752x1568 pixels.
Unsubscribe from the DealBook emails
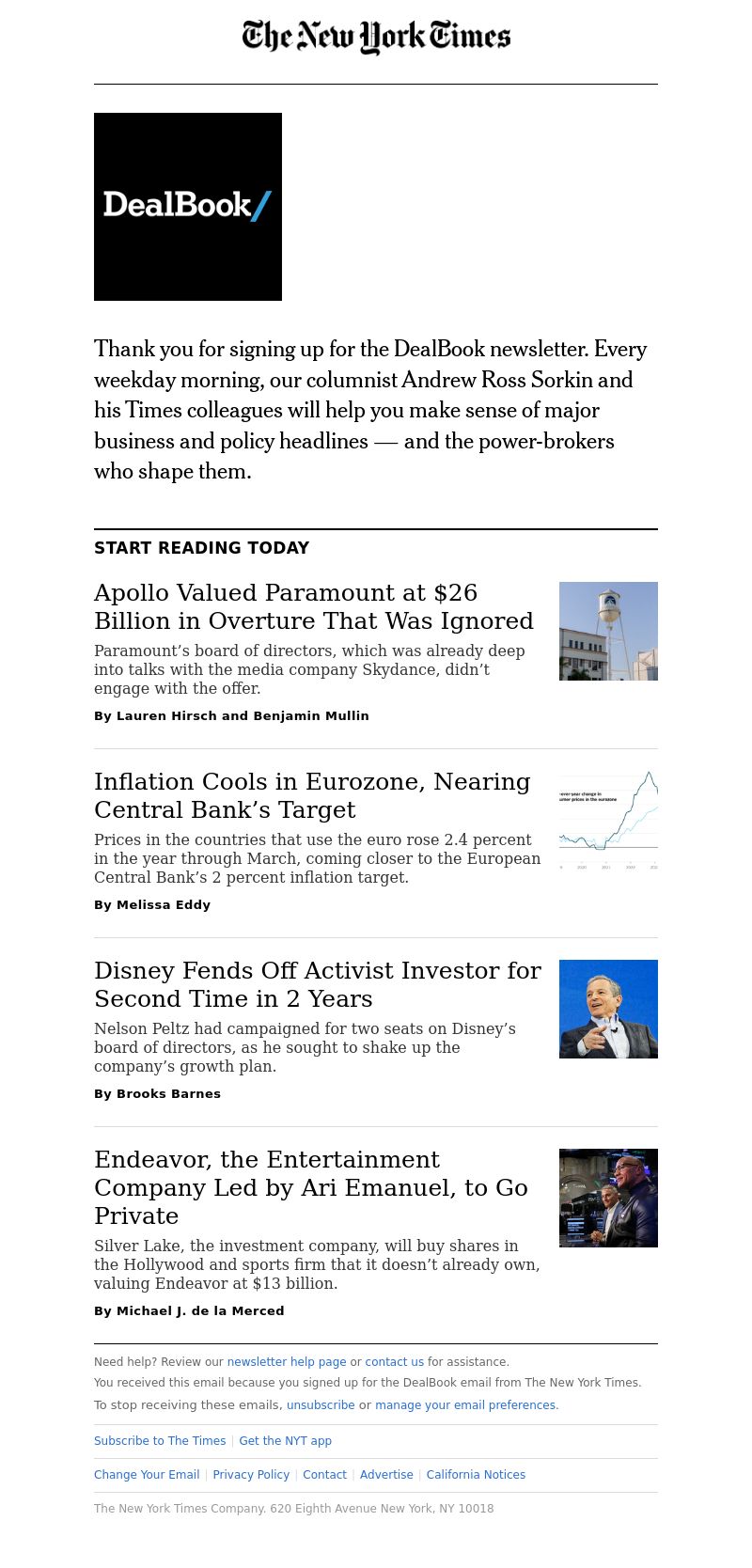point(321,1405)
